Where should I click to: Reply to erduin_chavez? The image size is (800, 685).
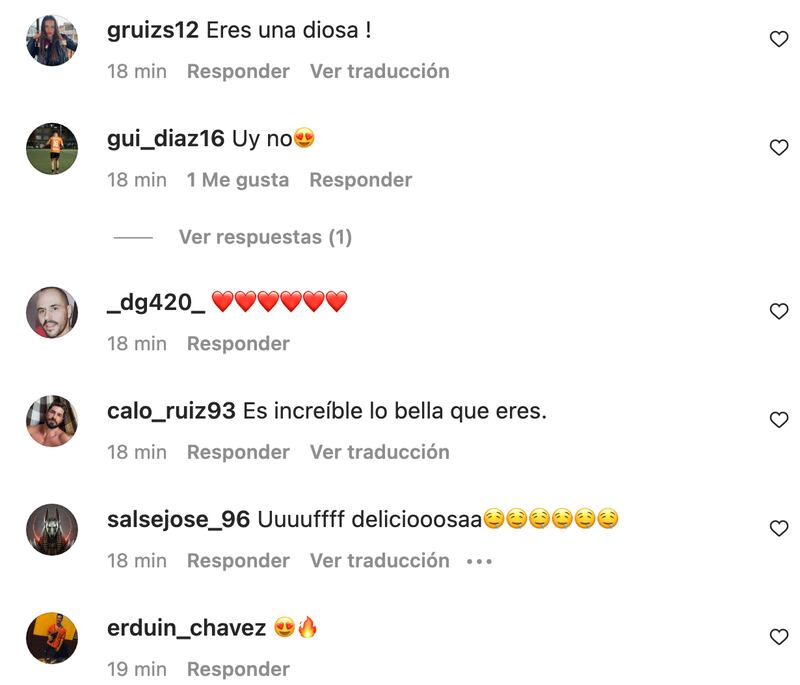pyautogui.click(x=238, y=669)
